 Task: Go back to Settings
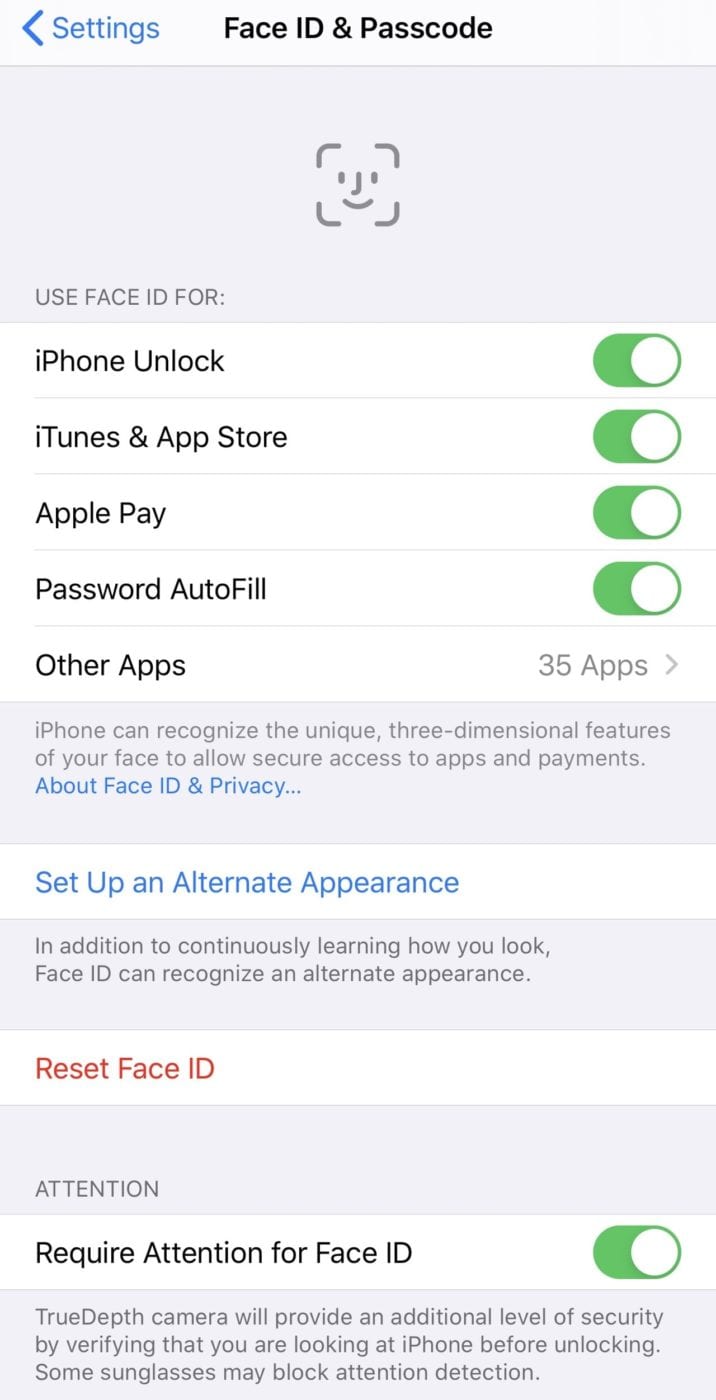[x=90, y=29]
